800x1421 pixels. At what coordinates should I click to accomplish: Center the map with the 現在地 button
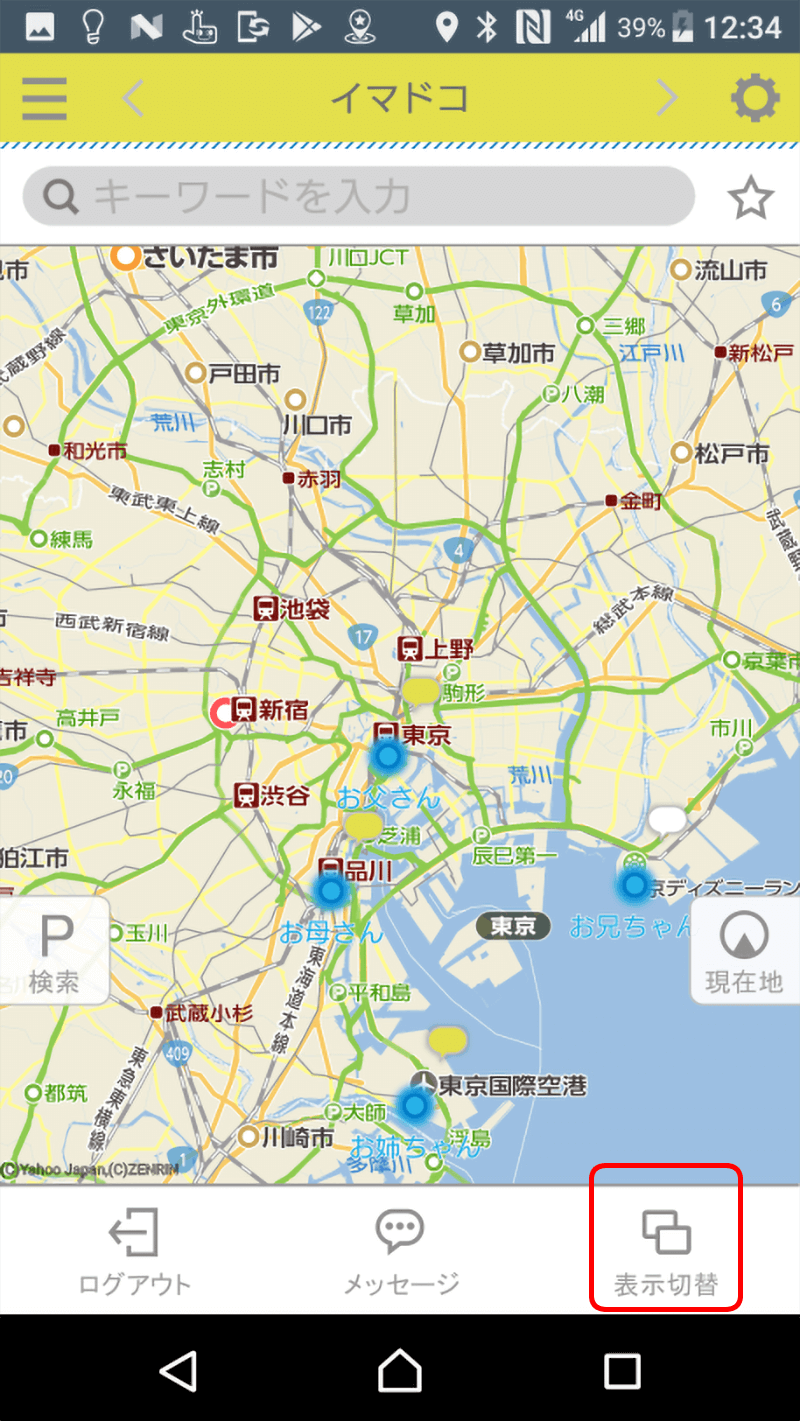[x=744, y=950]
